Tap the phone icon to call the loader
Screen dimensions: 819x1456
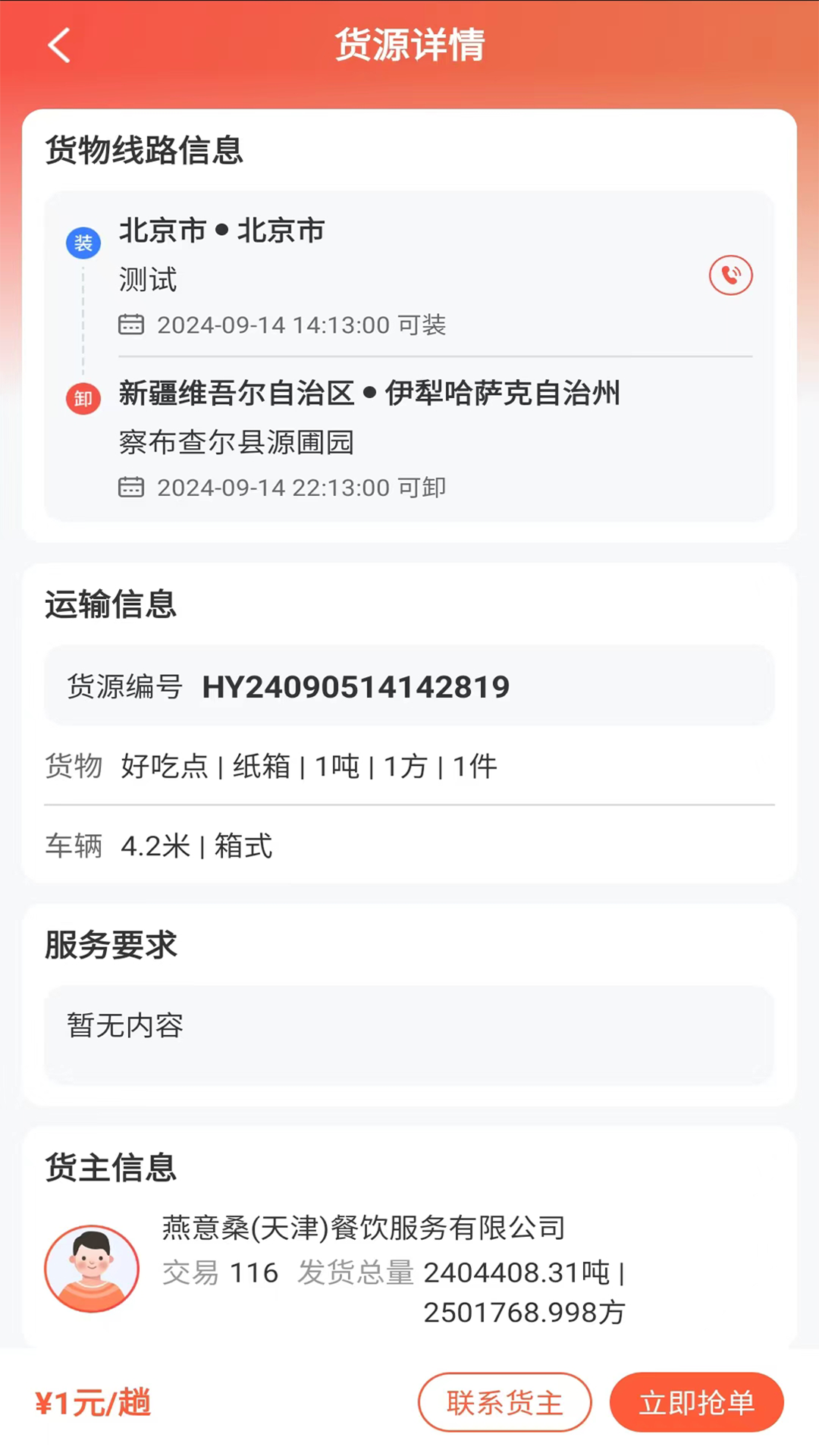(x=730, y=275)
